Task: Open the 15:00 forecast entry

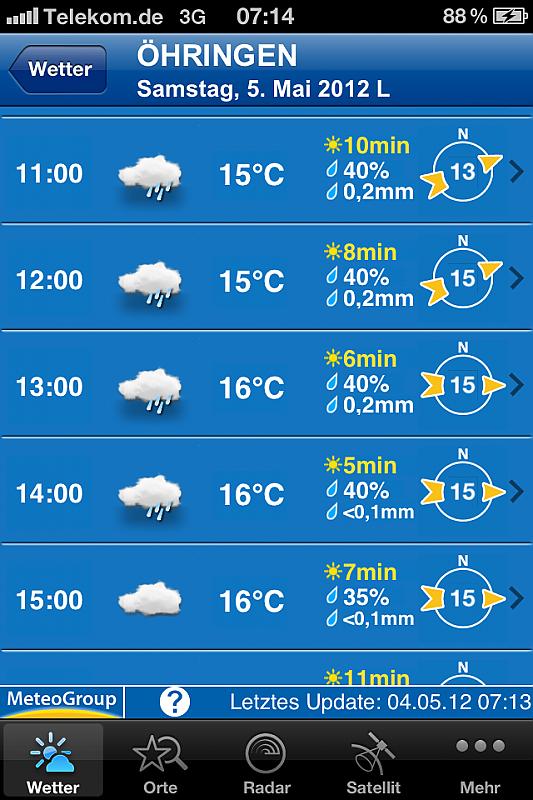Action: click(266, 597)
